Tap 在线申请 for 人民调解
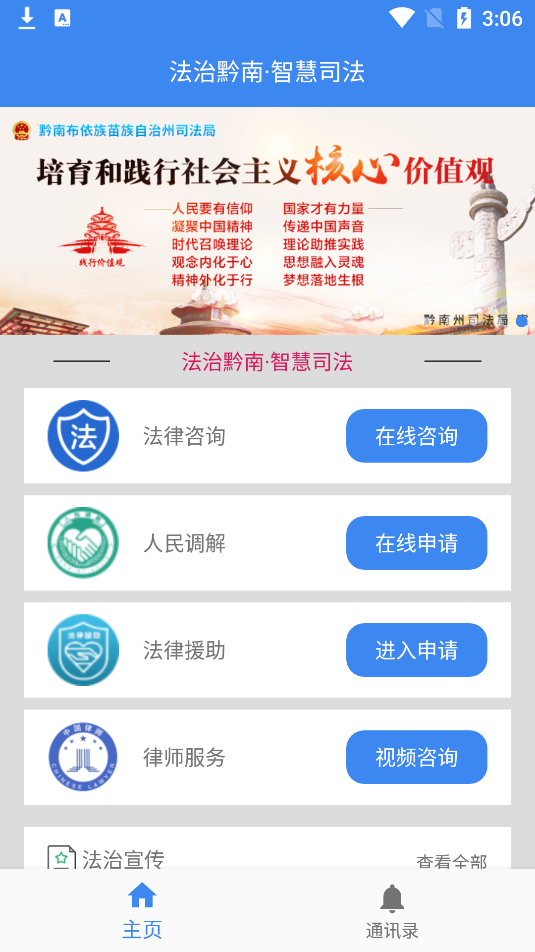Screen dimensions: 535x952 click(416, 543)
